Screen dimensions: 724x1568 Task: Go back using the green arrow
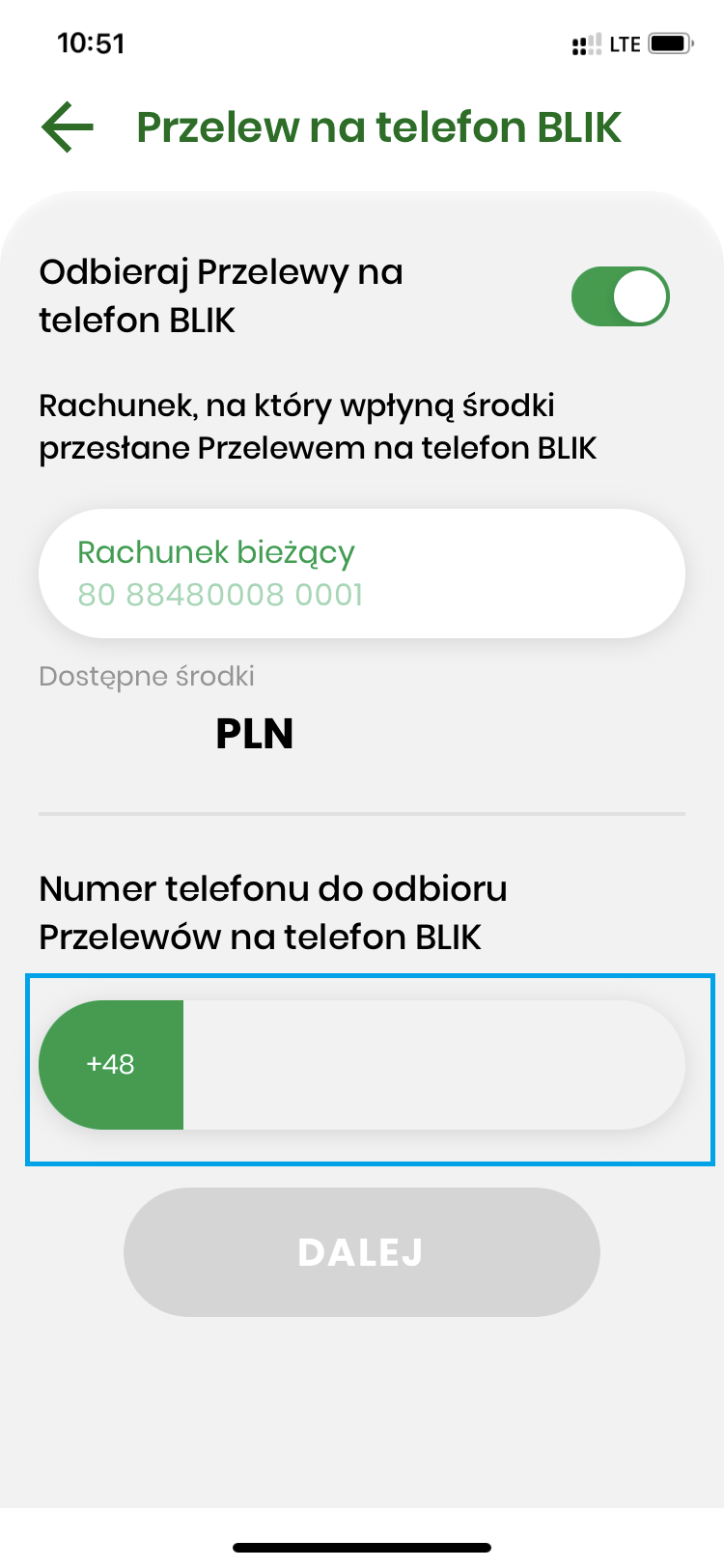[68, 127]
